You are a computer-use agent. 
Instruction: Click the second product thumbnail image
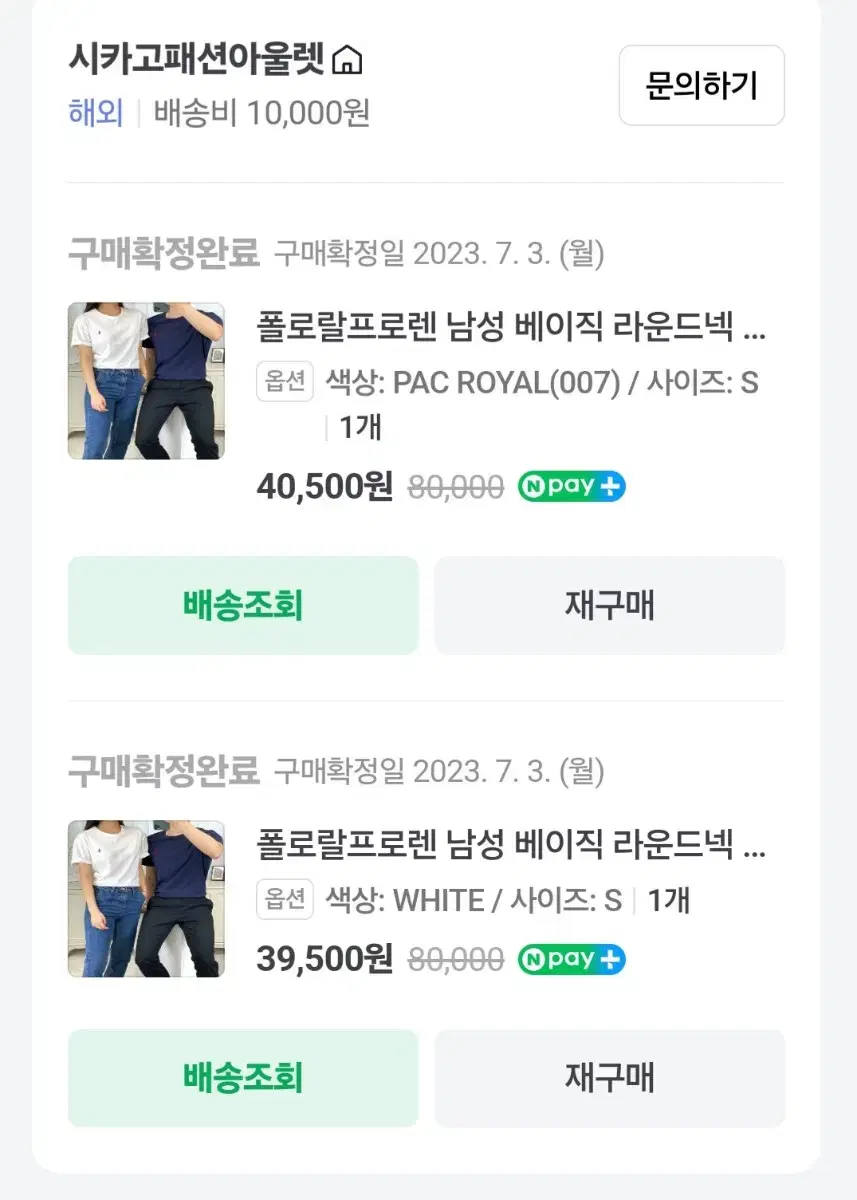coord(146,897)
